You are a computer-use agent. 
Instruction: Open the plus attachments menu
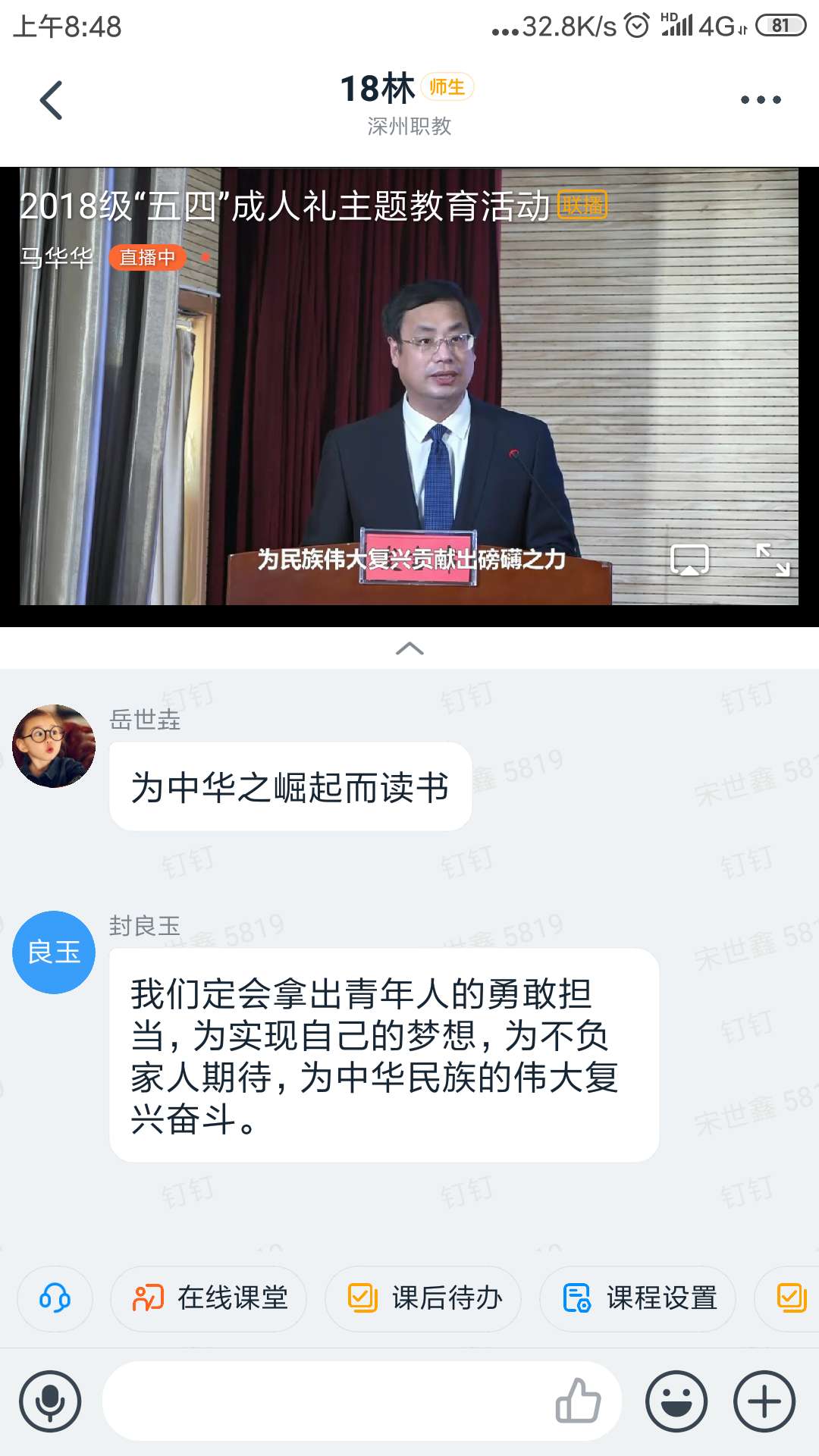click(x=764, y=1401)
